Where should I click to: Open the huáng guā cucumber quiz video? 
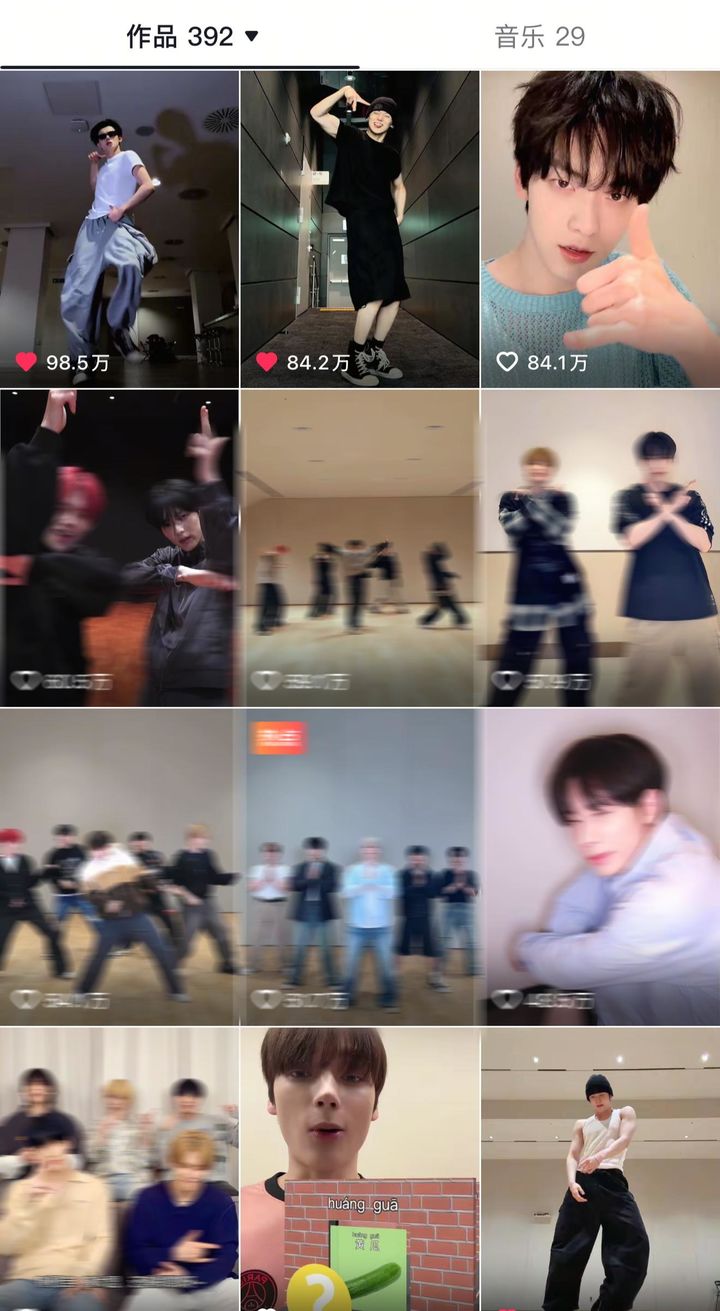(359, 1170)
